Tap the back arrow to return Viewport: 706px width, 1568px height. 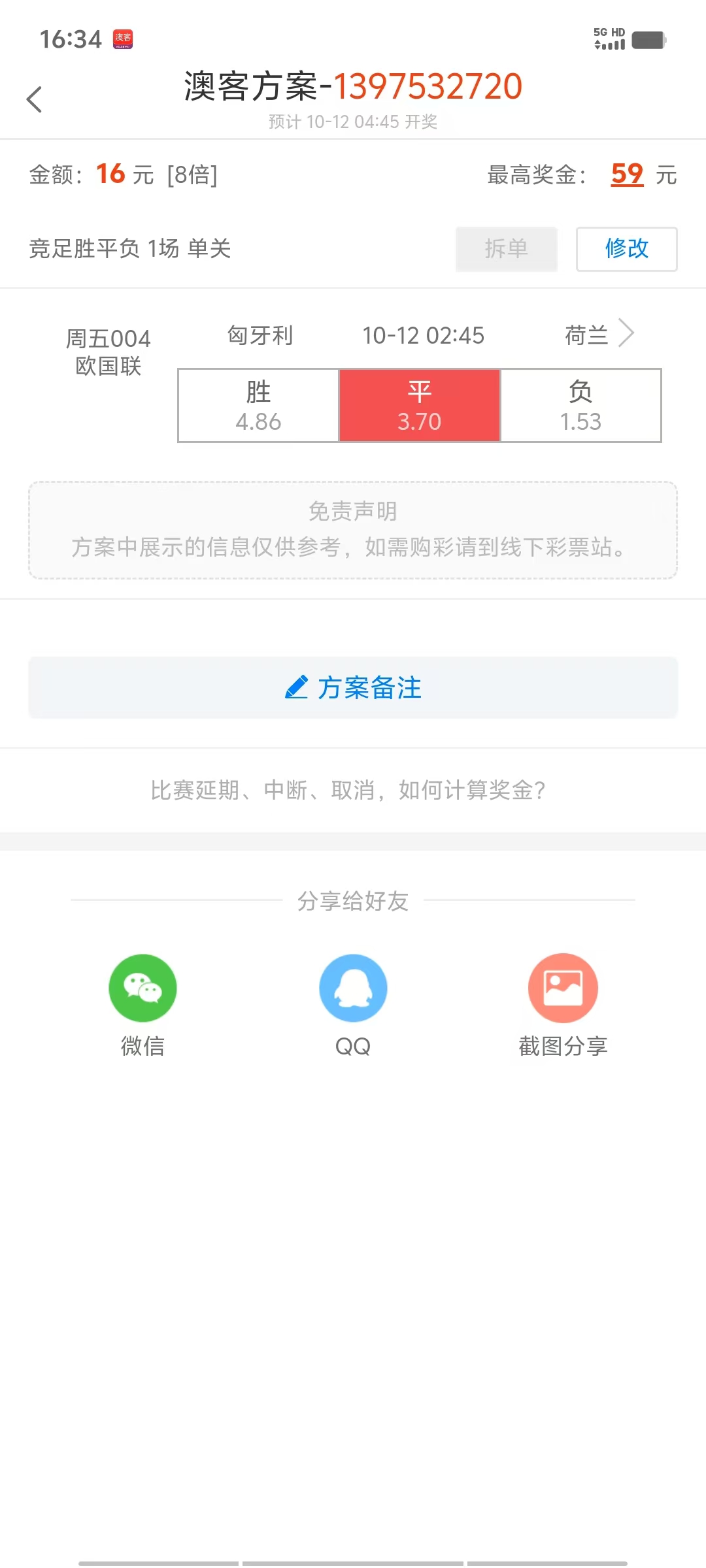click(x=34, y=99)
